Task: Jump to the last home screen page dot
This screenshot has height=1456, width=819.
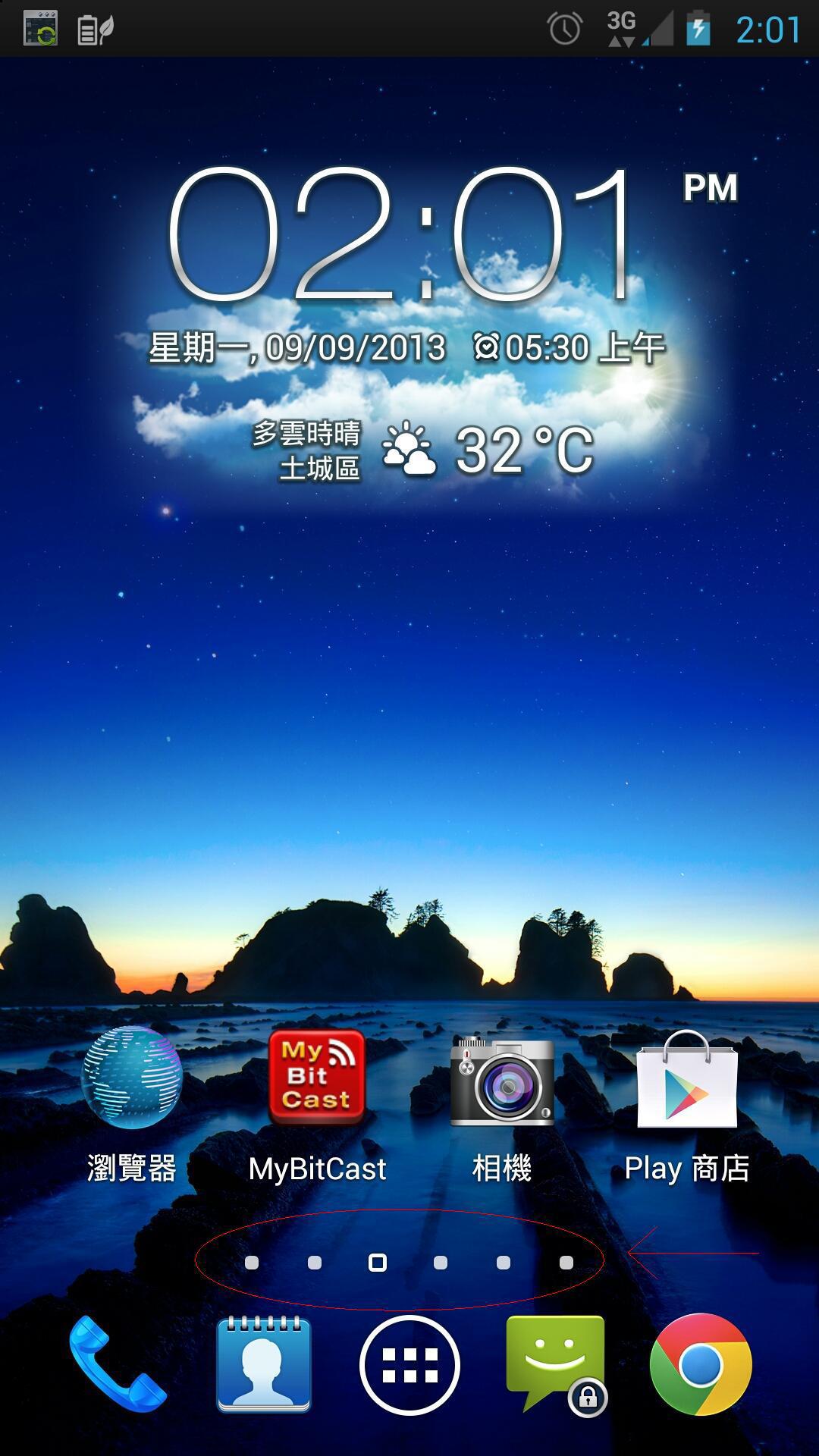Action: point(566,1263)
